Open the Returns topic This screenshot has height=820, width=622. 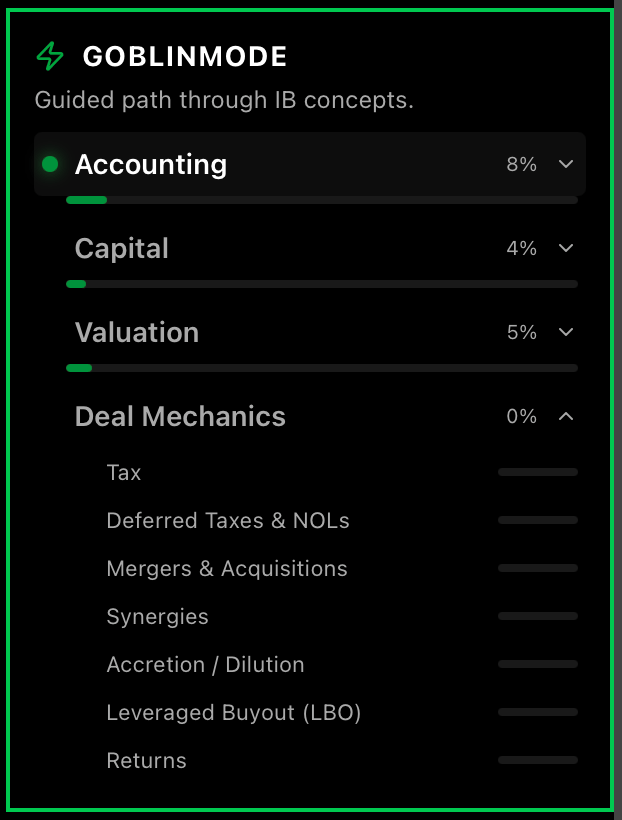coord(147,760)
